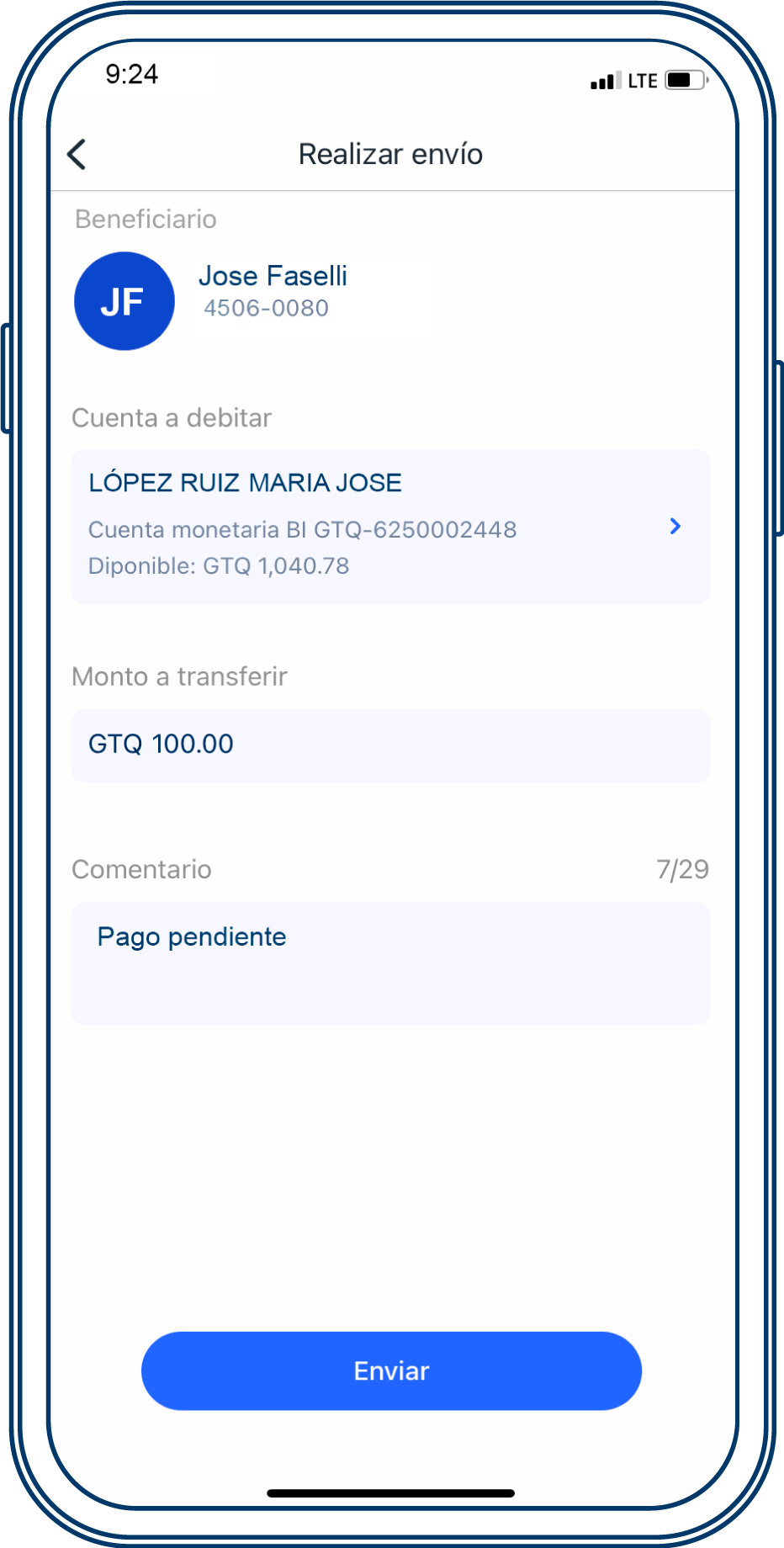Tap the Enviar button
The image size is (784, 1548).
click(391, 1370)
